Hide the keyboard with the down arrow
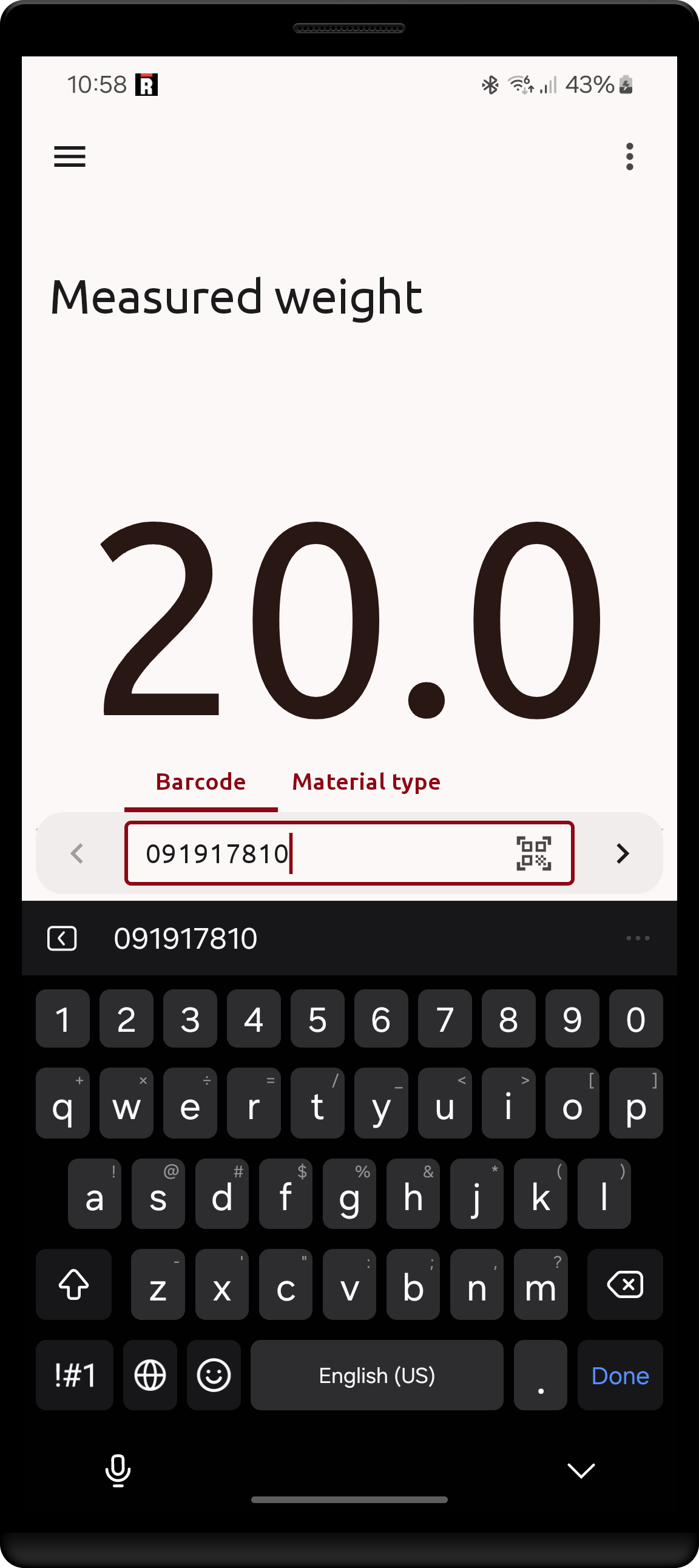699x1568 pixels. click(x=581, y=1470)
